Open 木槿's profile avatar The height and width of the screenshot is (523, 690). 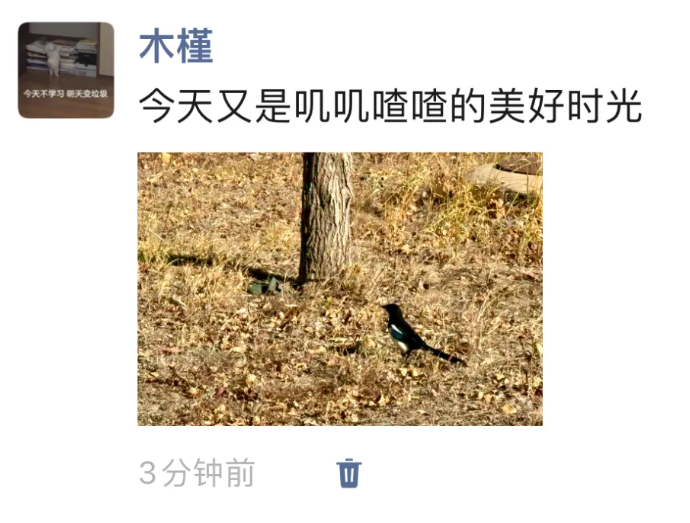(66, 70)
